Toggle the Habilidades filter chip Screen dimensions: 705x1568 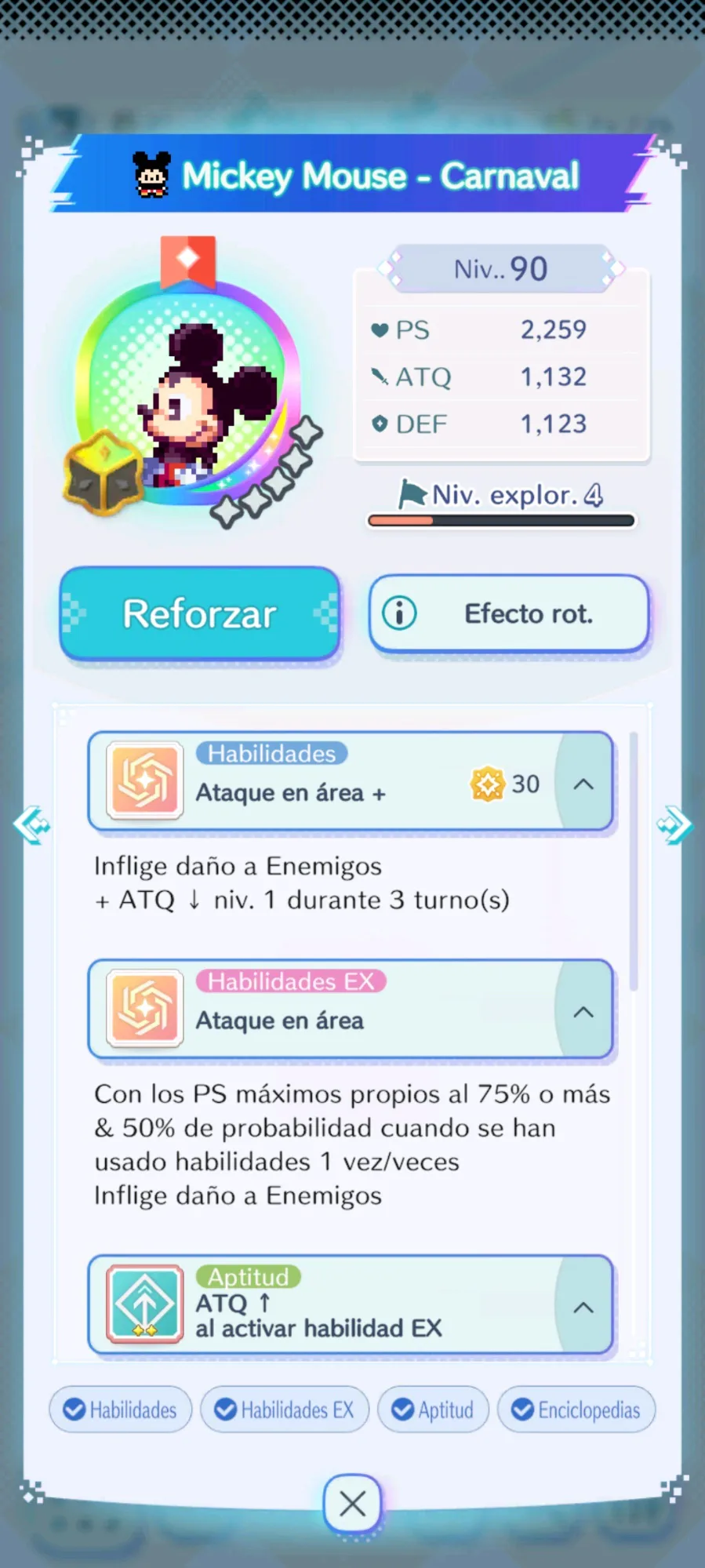pyautogui.click(x=121, y=1410)
